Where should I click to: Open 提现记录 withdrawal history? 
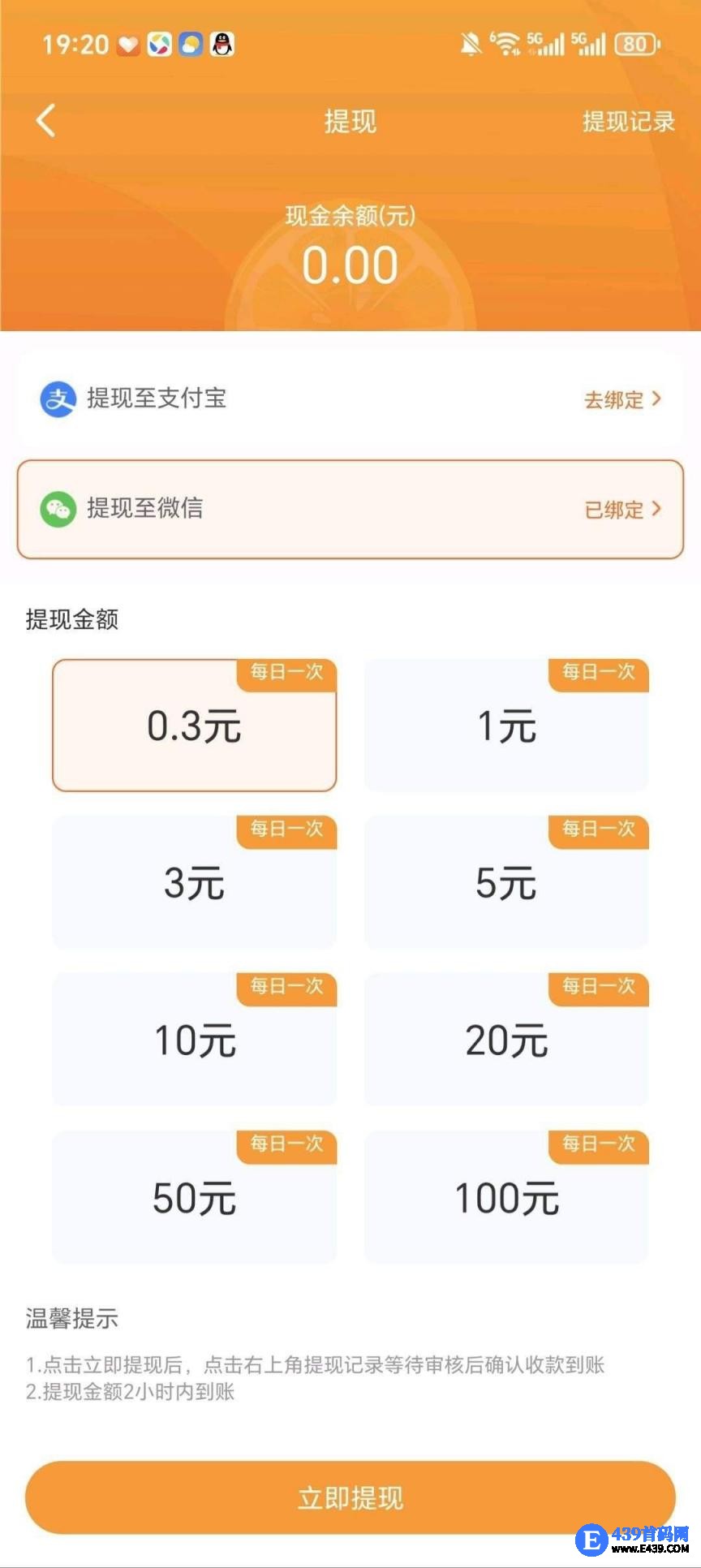tap(628, 122)
